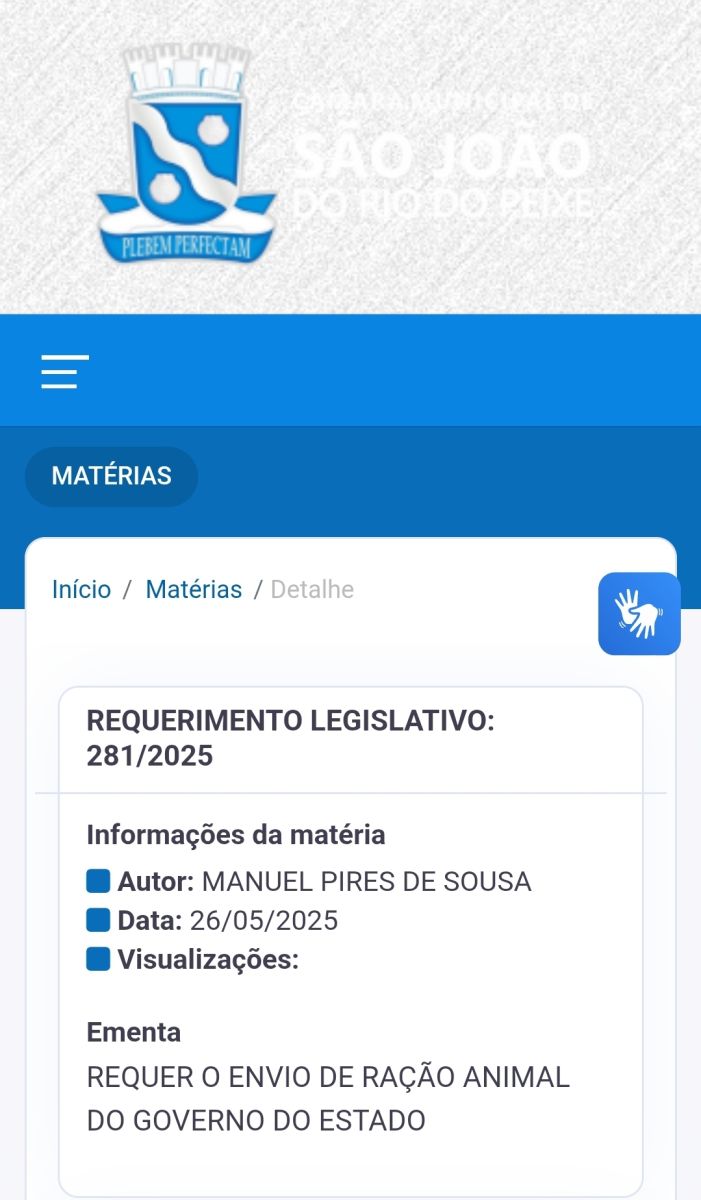Tap the MATÉRIAS chip
Screen dimensions: 701x1200
pyautogui.click(x=111, y=476)
